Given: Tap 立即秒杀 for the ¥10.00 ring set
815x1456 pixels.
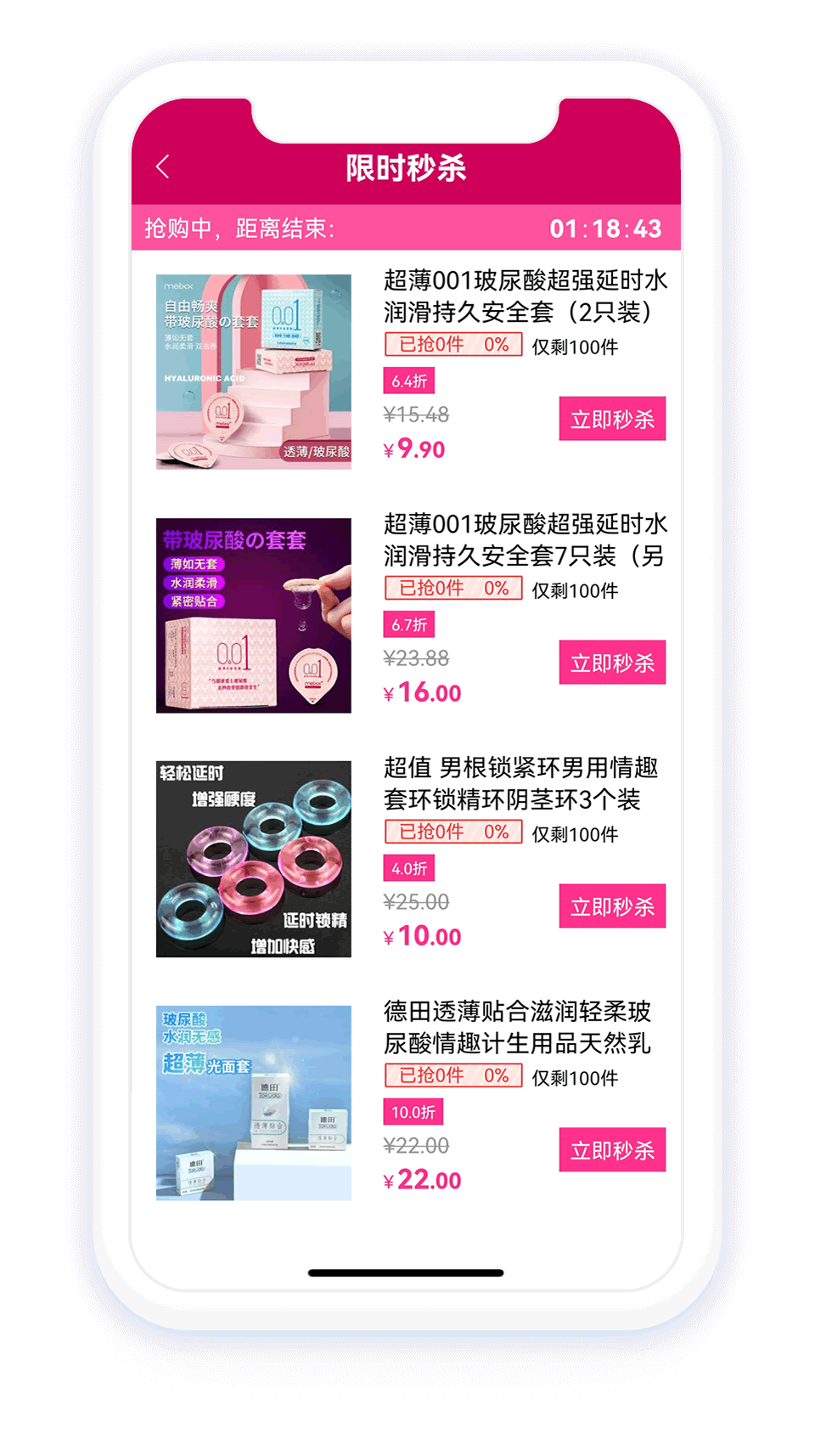Looking at the screenshot, I should click(x=612, y=906).
